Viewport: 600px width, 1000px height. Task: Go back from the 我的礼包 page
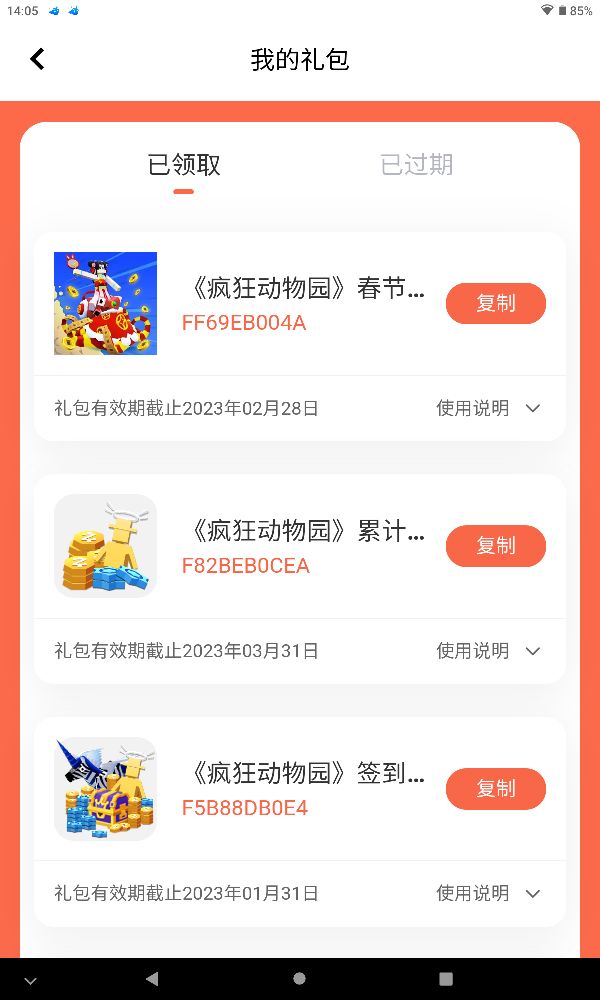[38, 59]
